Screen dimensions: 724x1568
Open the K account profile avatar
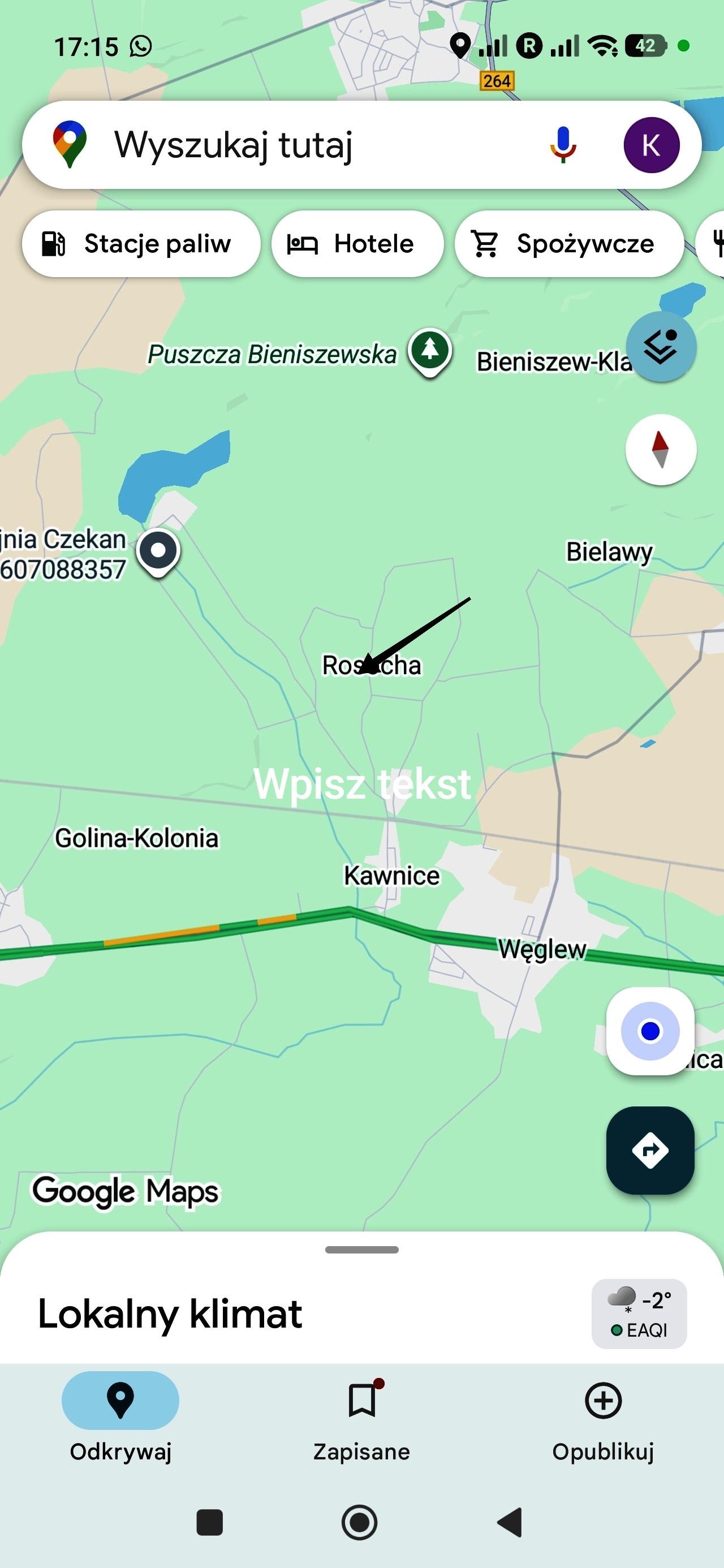click(x=651, y=145)
